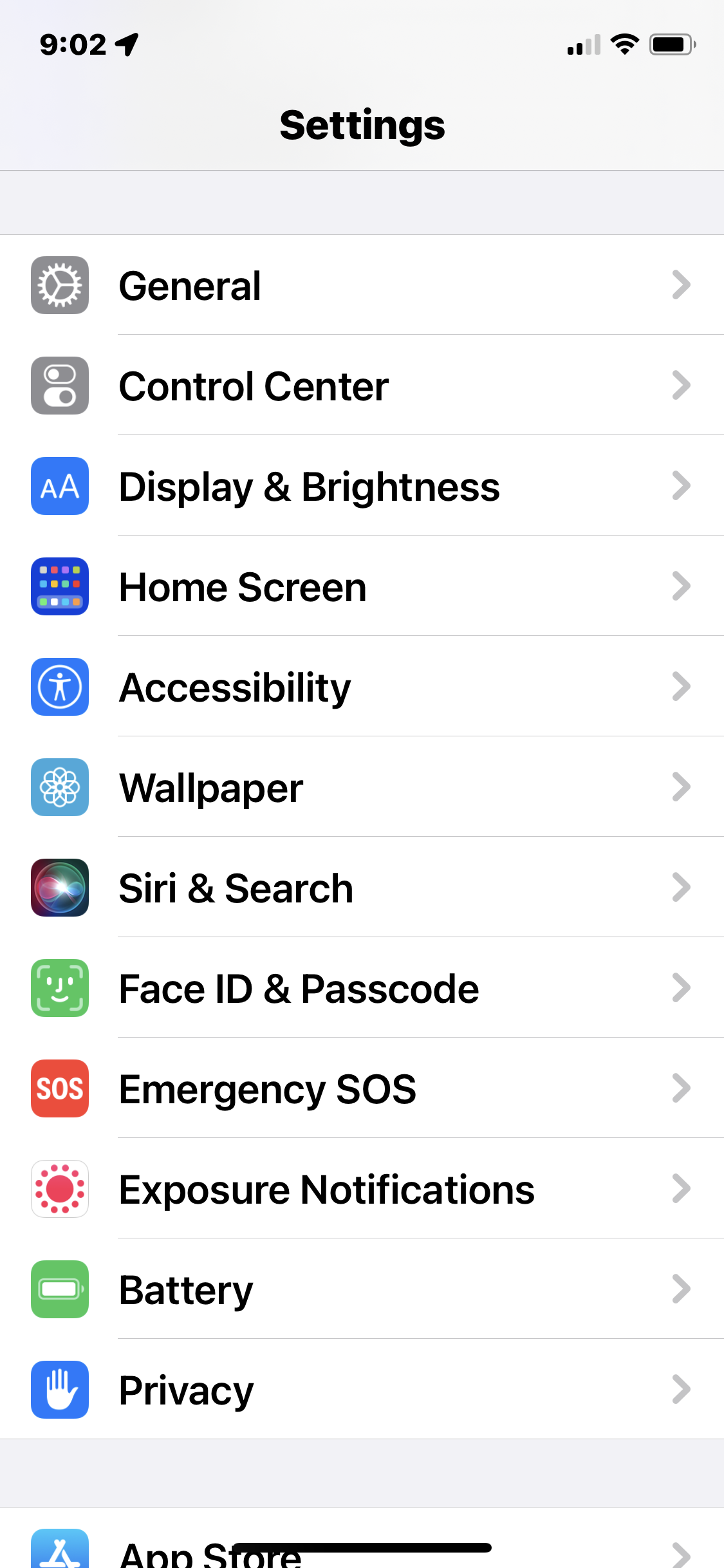Go to Face ID & Passcode
This screenshot has height=1568, width=724.
pos(360,988)
